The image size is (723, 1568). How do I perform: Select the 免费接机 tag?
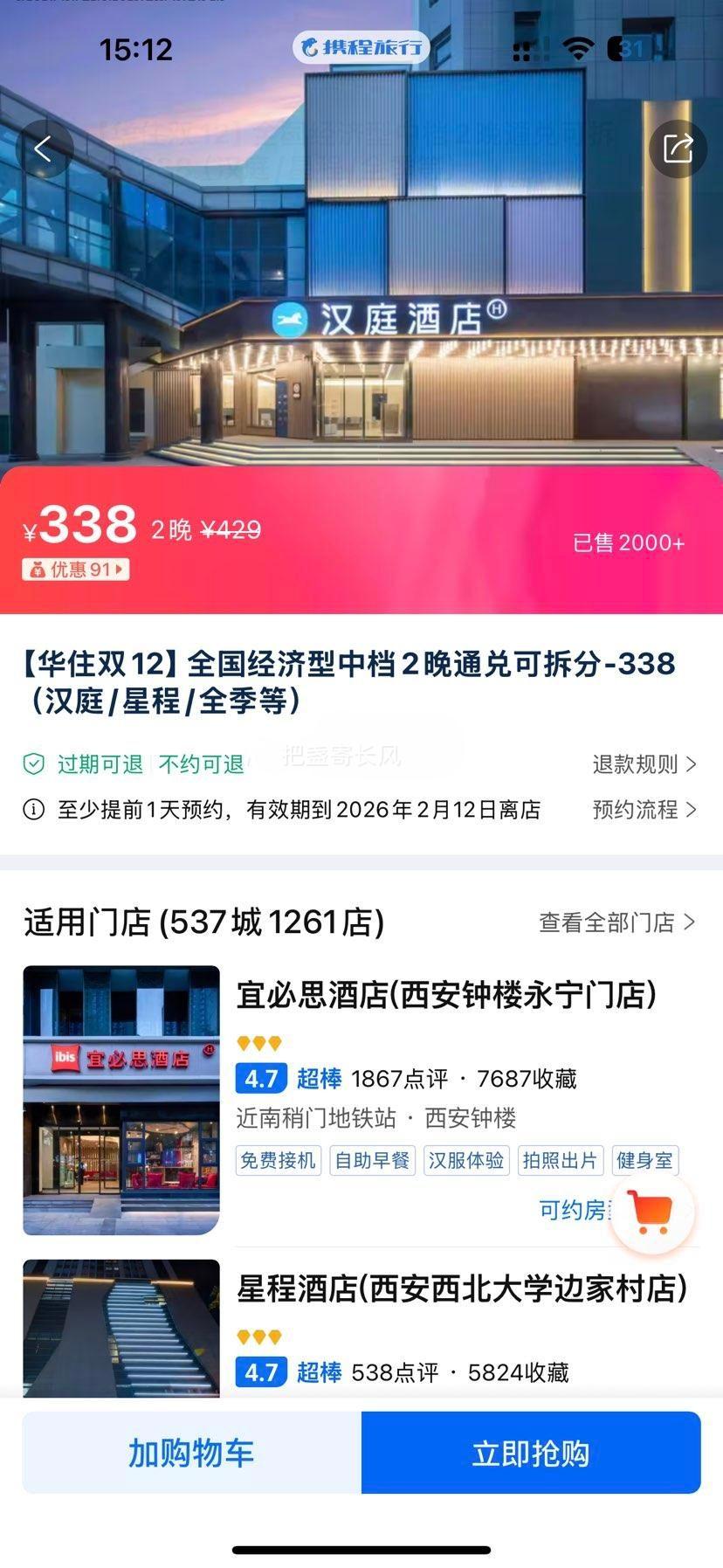click(x=278, y=1160)
